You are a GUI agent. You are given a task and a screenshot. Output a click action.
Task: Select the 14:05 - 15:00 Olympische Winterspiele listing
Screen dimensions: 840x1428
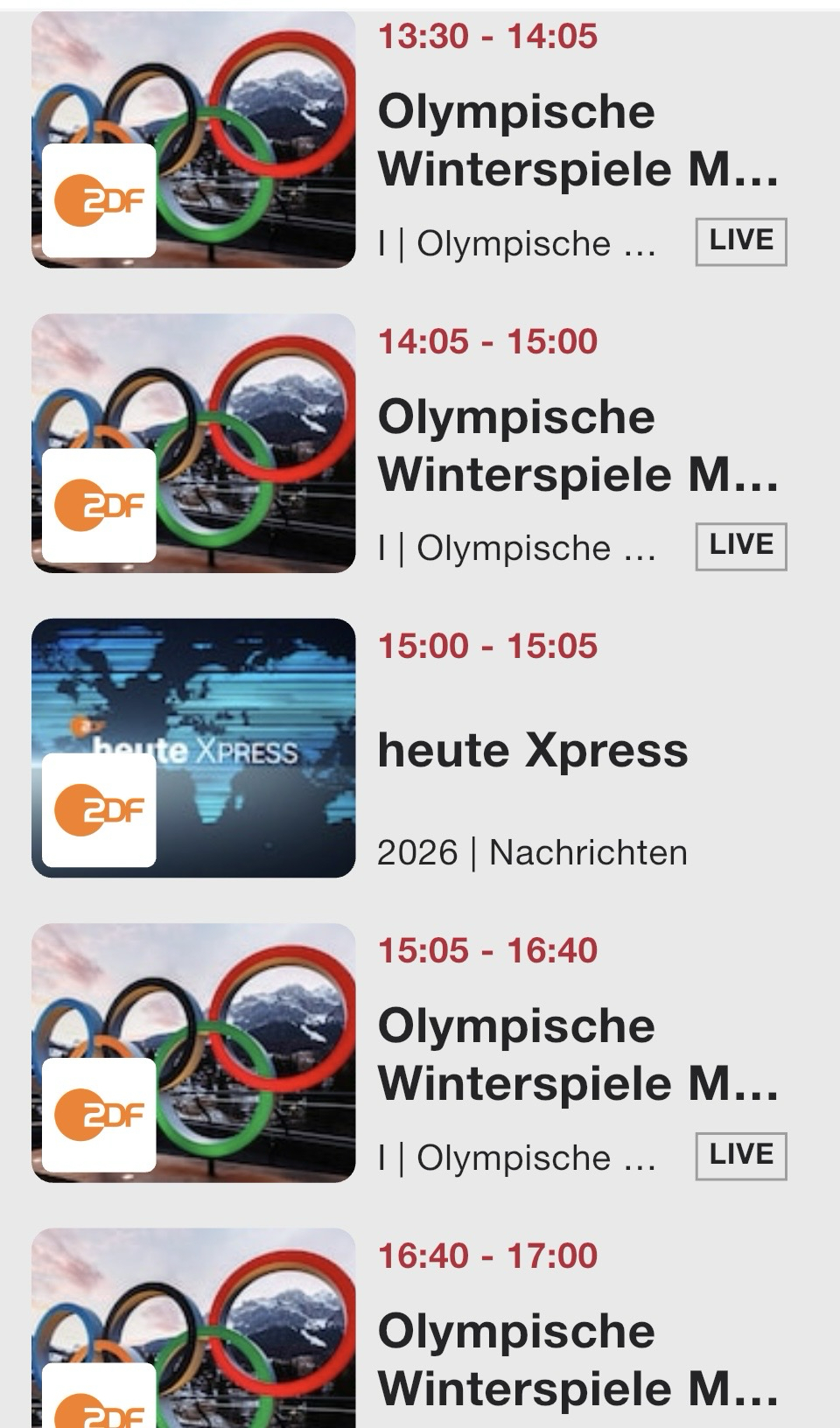(x=577, y=444)
